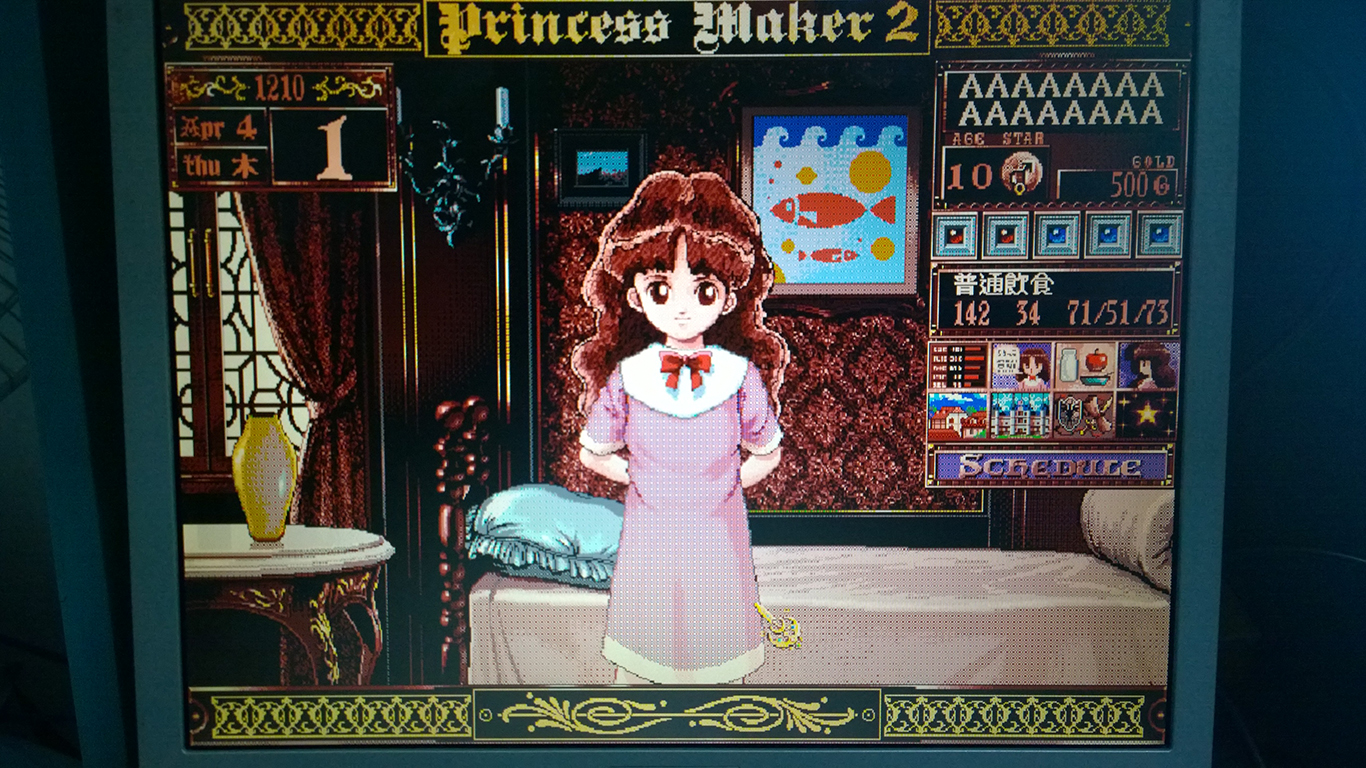Viewport: 1366px width, 768px height.
Task: Open the Schedule button
Action: coord(1048,466)
